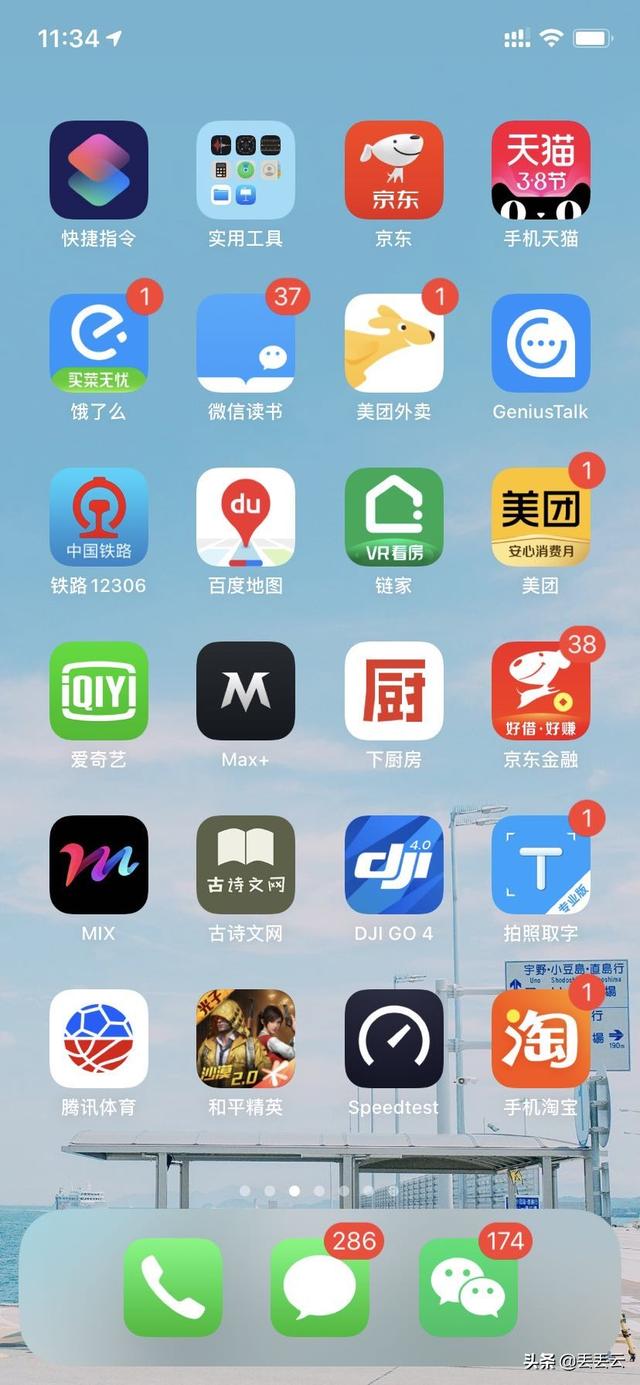Open 下厨房 recipe app
This screenshot has width=640, height=1385.
(x=394, y=691)
